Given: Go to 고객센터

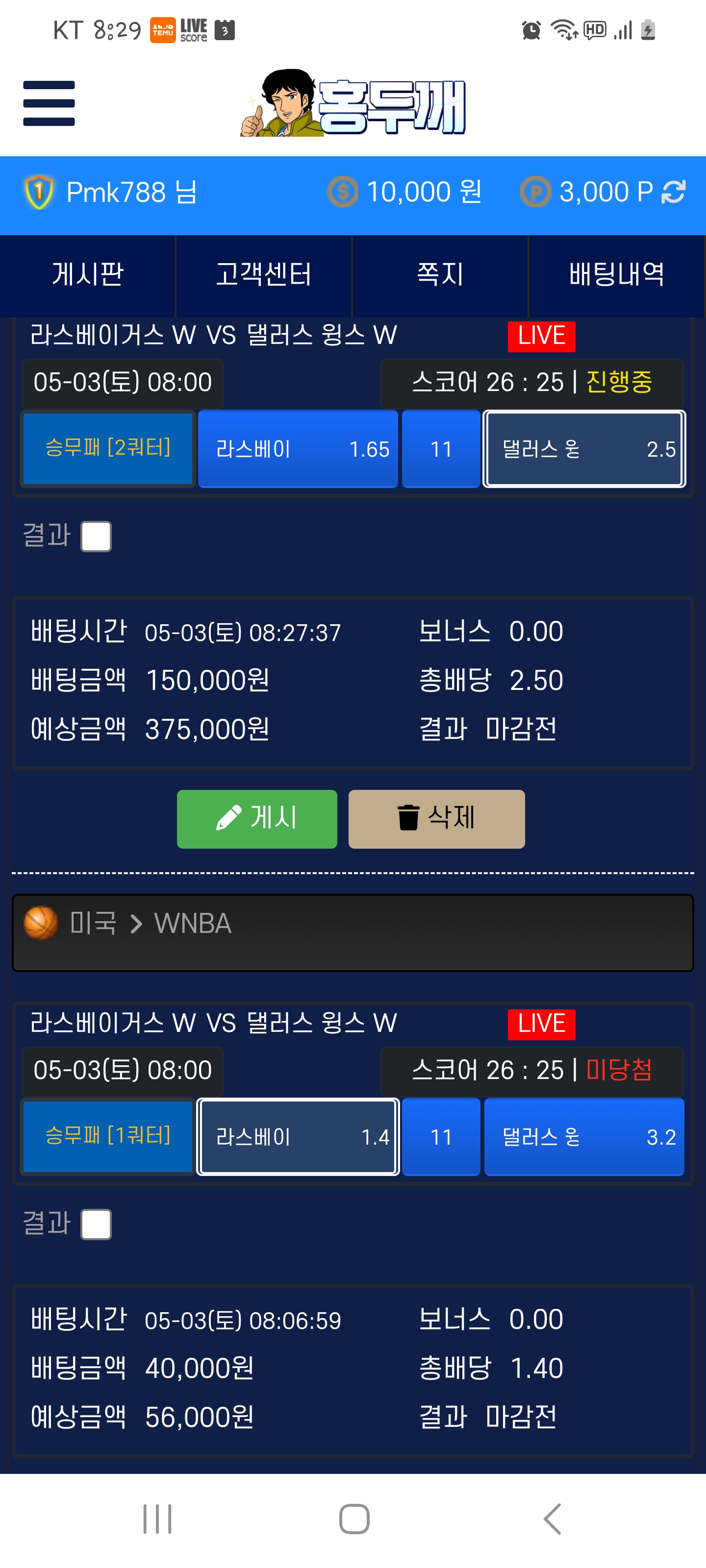Looking at the screenshot, I should [264, 274].
